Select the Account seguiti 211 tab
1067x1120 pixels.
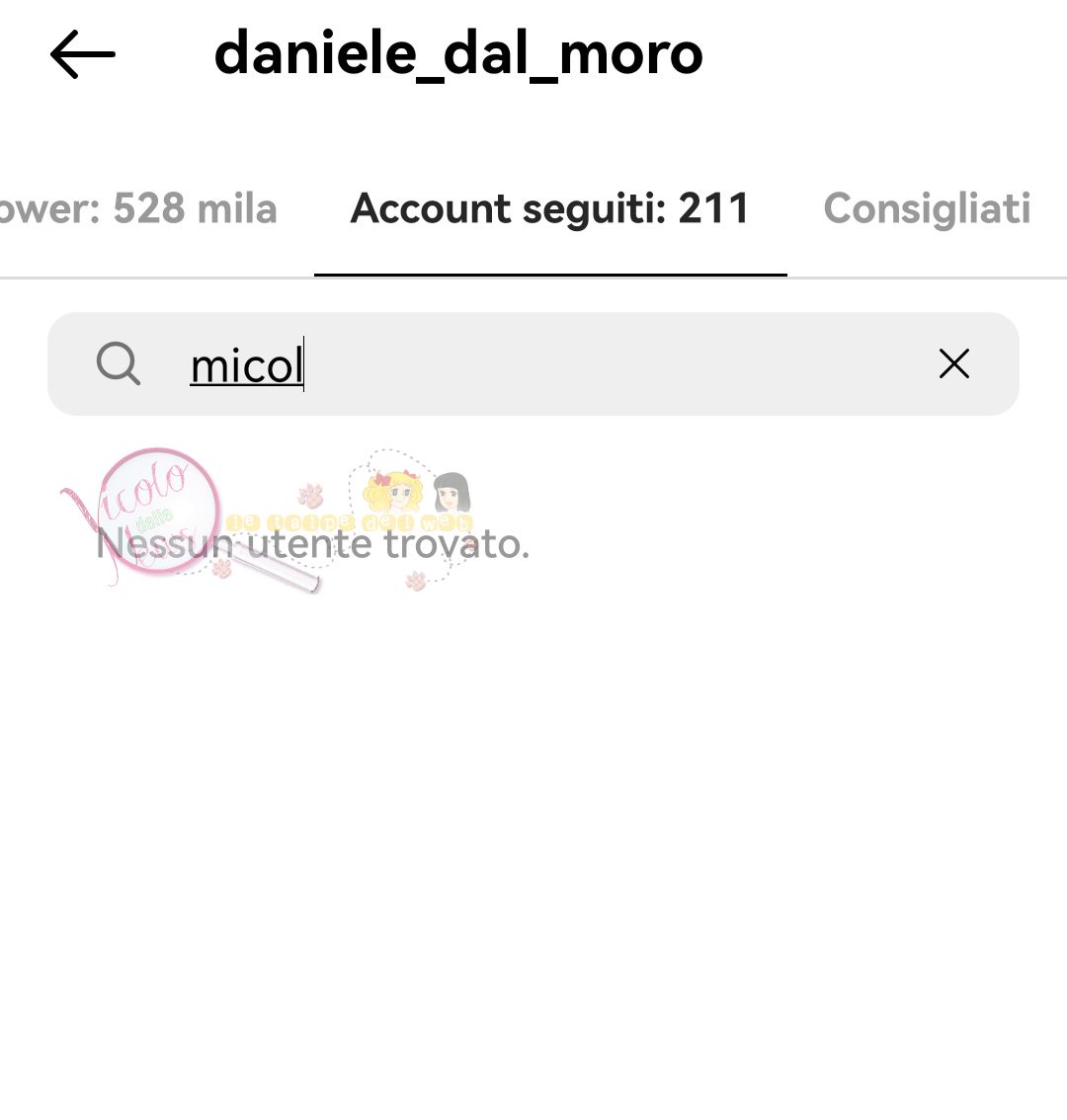(x=549, y=208)
